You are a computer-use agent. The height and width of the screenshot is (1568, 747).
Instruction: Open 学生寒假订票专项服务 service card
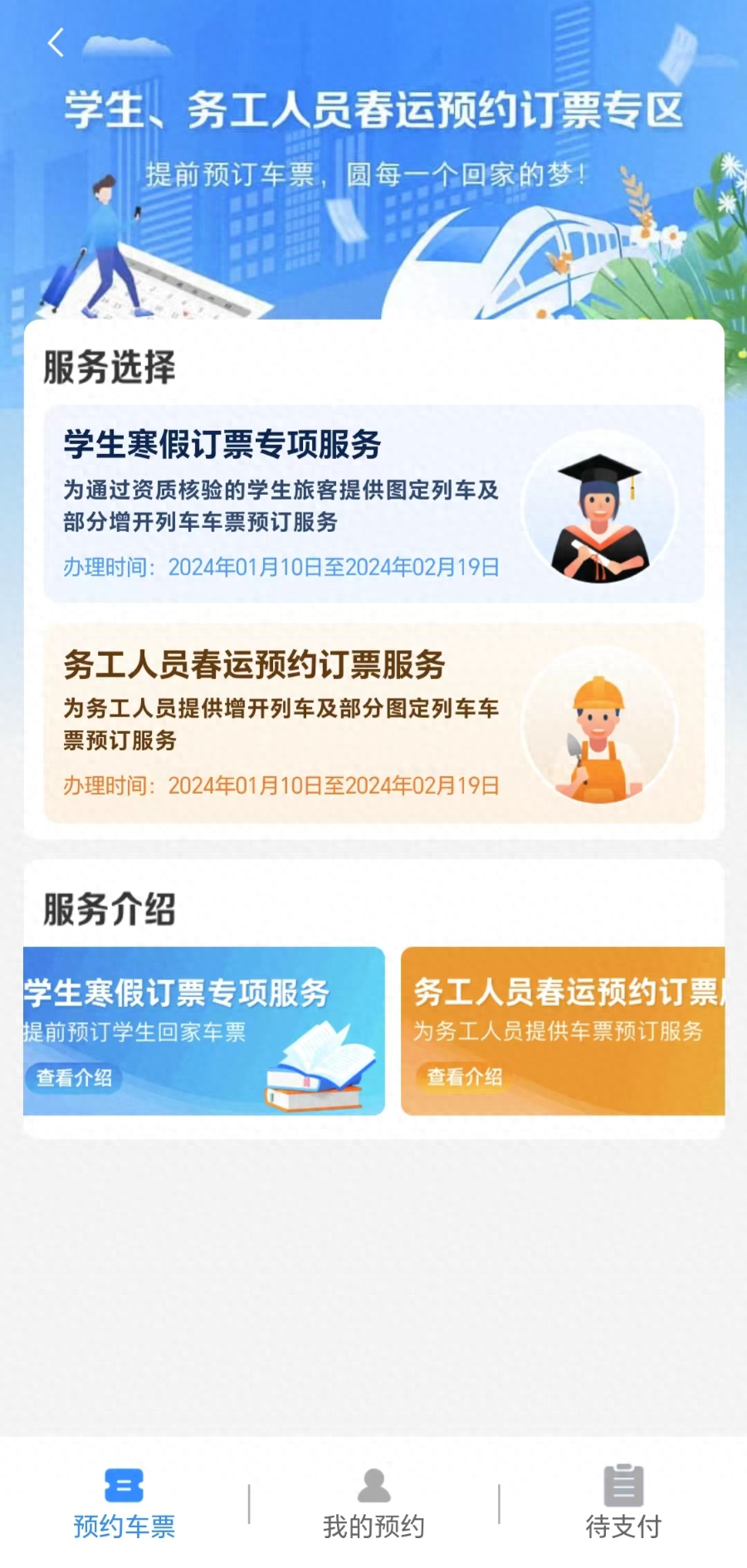coord(373,504)
